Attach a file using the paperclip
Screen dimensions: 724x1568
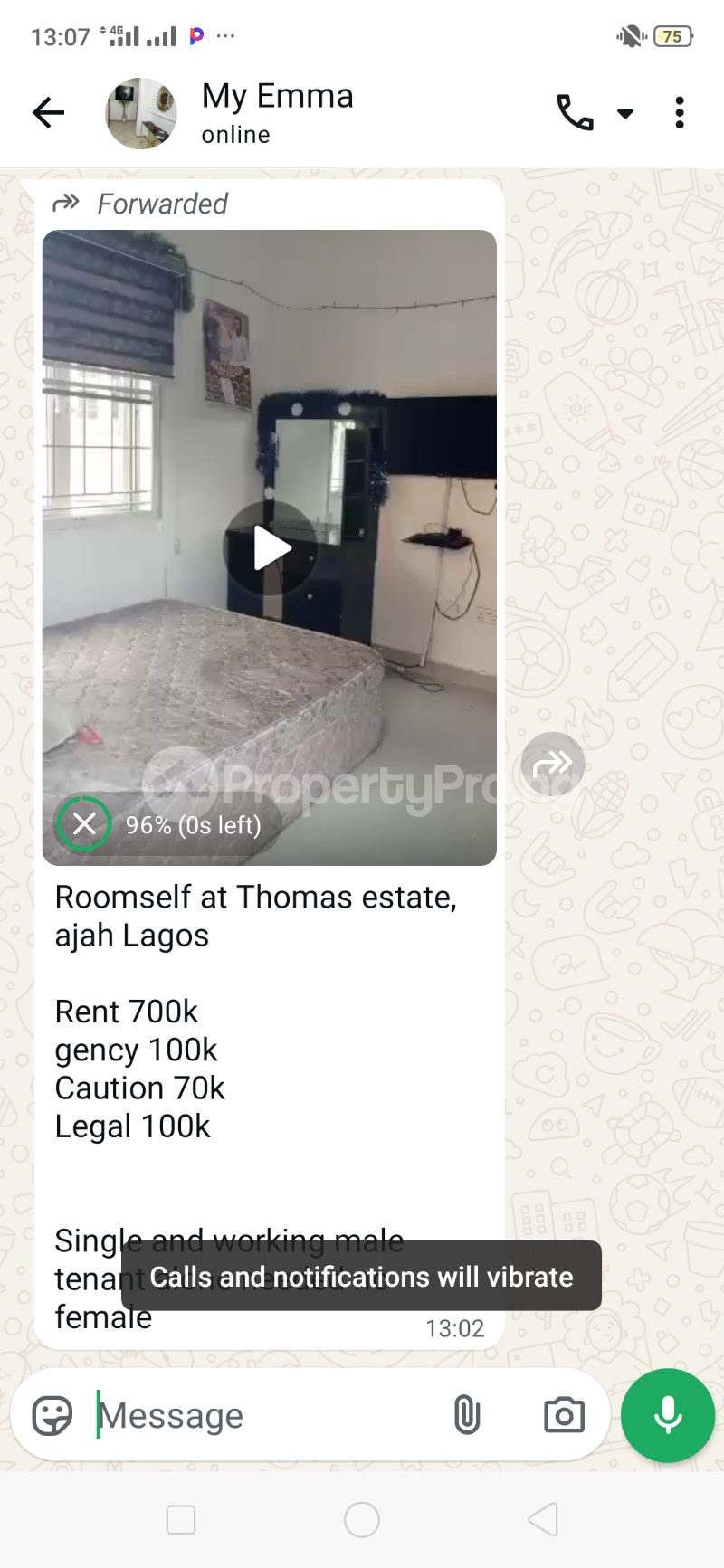(466, 1414)
